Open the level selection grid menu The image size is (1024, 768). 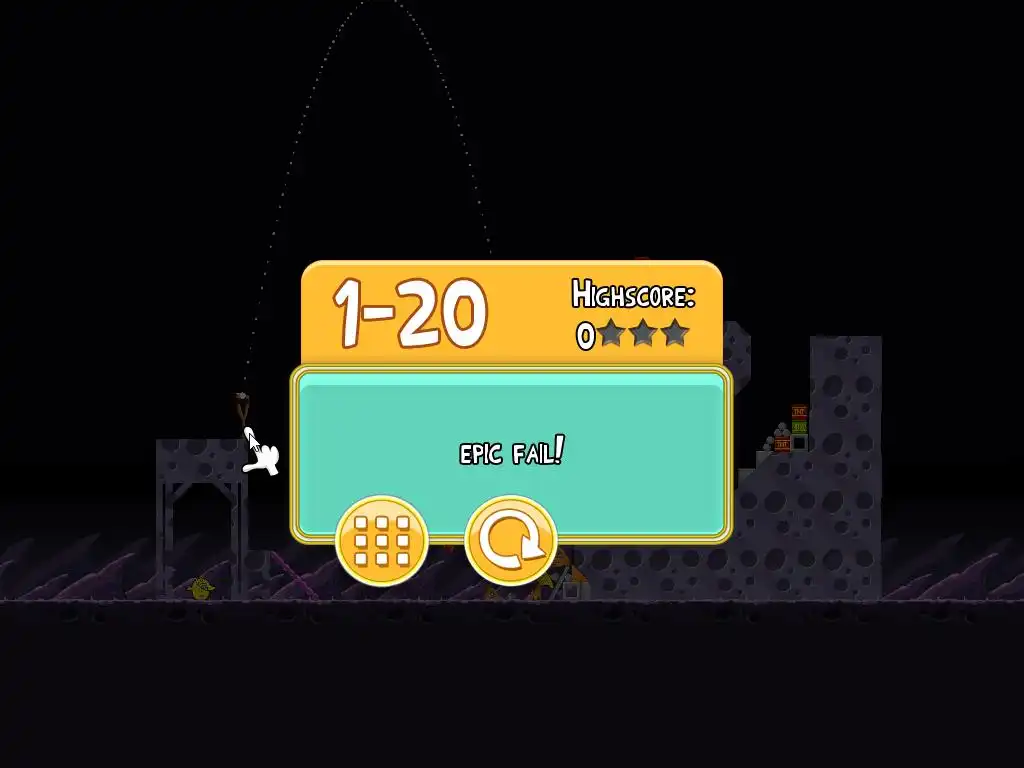382,541
